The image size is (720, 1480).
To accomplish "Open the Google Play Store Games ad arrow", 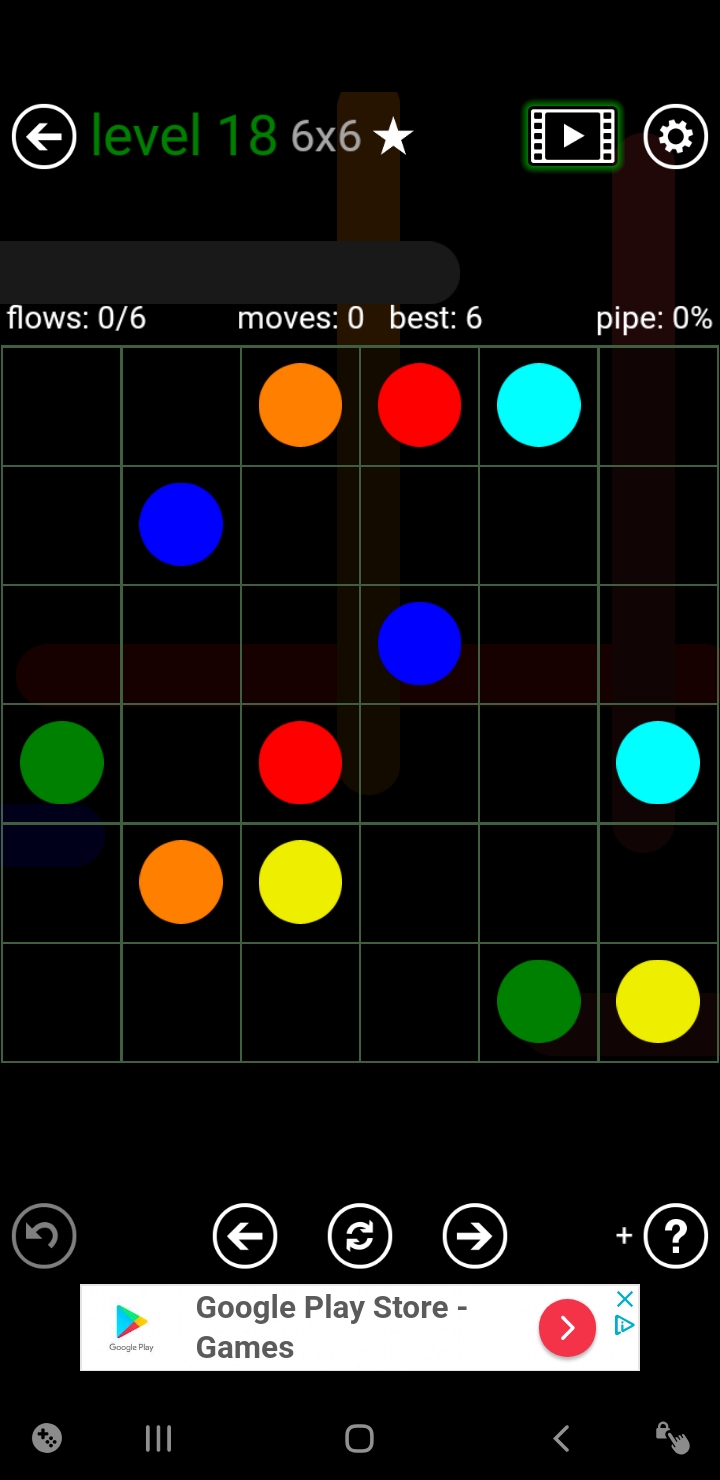I will [567, 1327].
